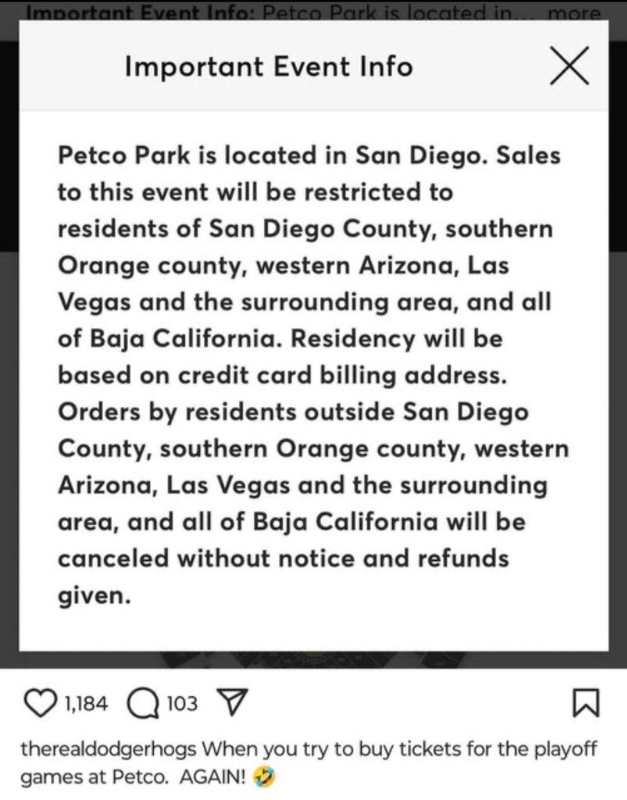Like the post by therealdodgerhogs
627x800 pixels.
coord(40,706)
